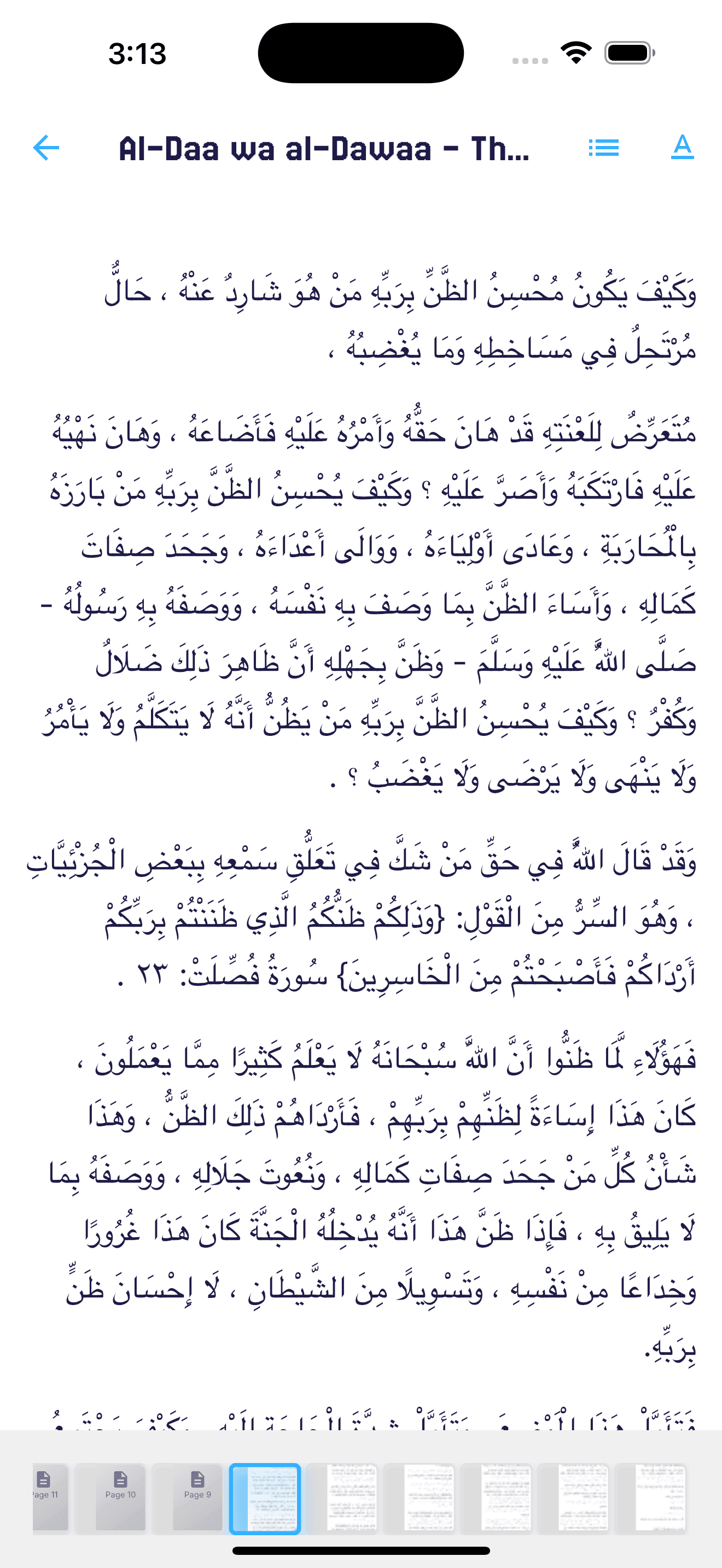This screenshot has width=722, height=1568.
Task: Tap the back arrow to leave the book
Action: [x=45, y=148]
